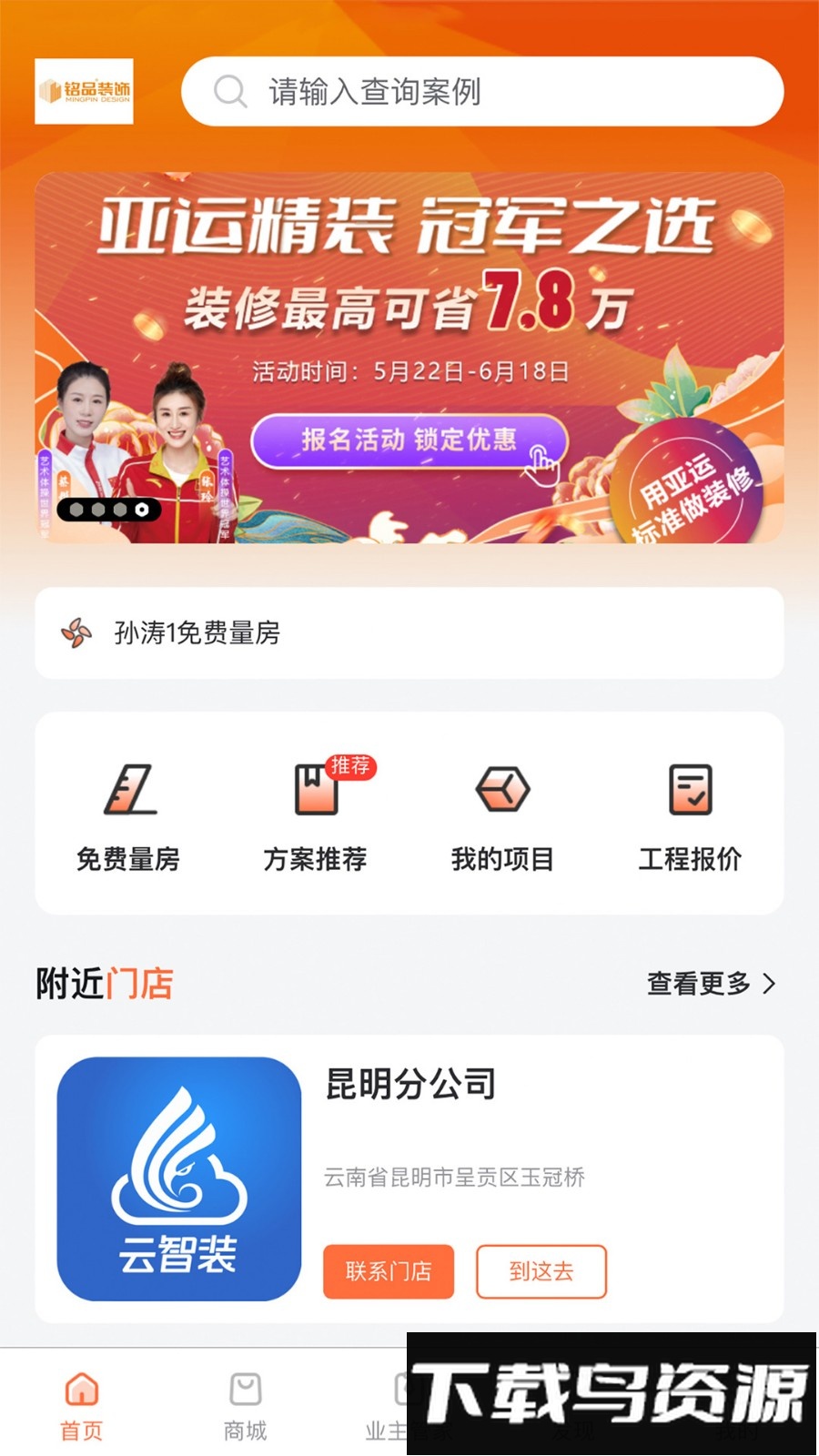
Task: Open 工程报价 shortcut
Action: pyautogui.click(x=690, y=816)
